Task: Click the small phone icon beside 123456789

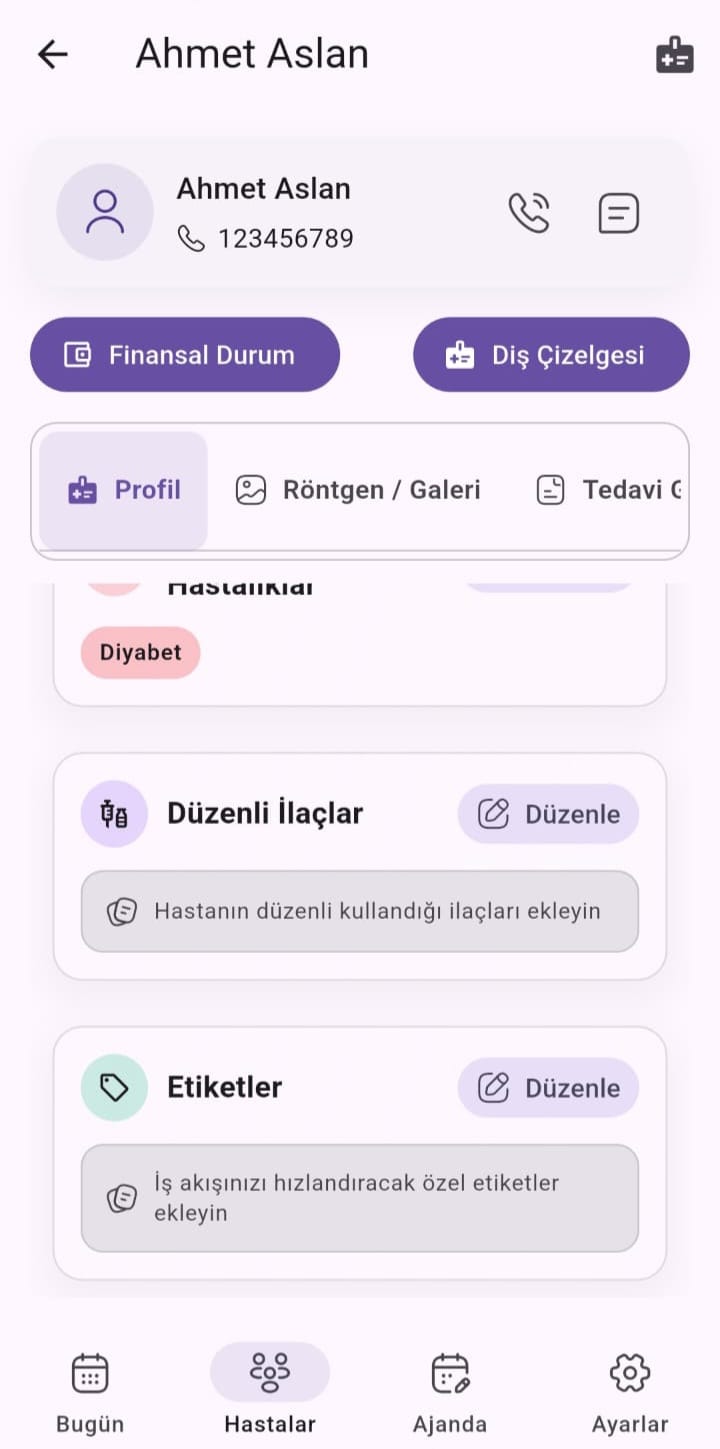Action: [191, 238]
